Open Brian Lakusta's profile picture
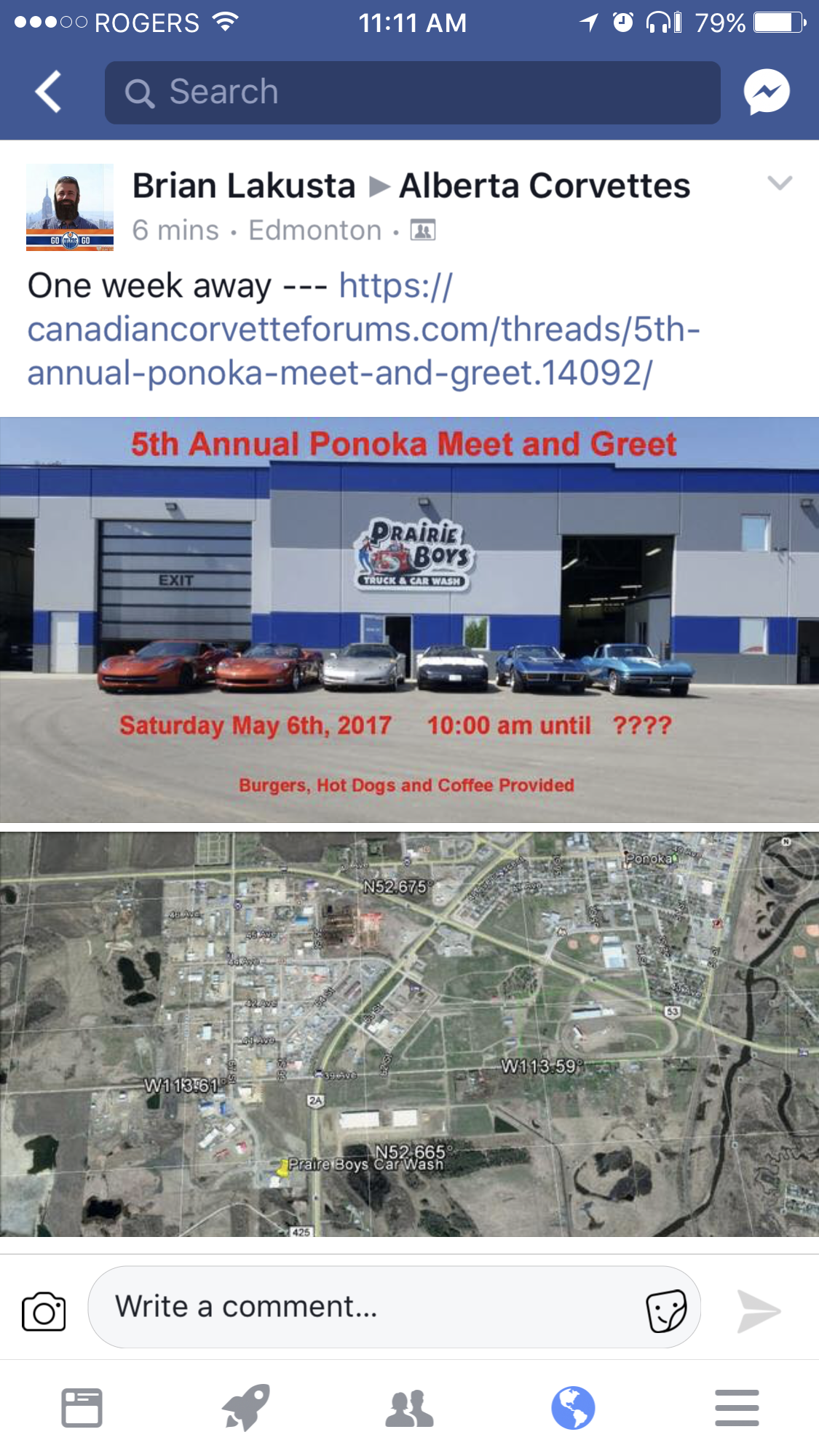 70,207
